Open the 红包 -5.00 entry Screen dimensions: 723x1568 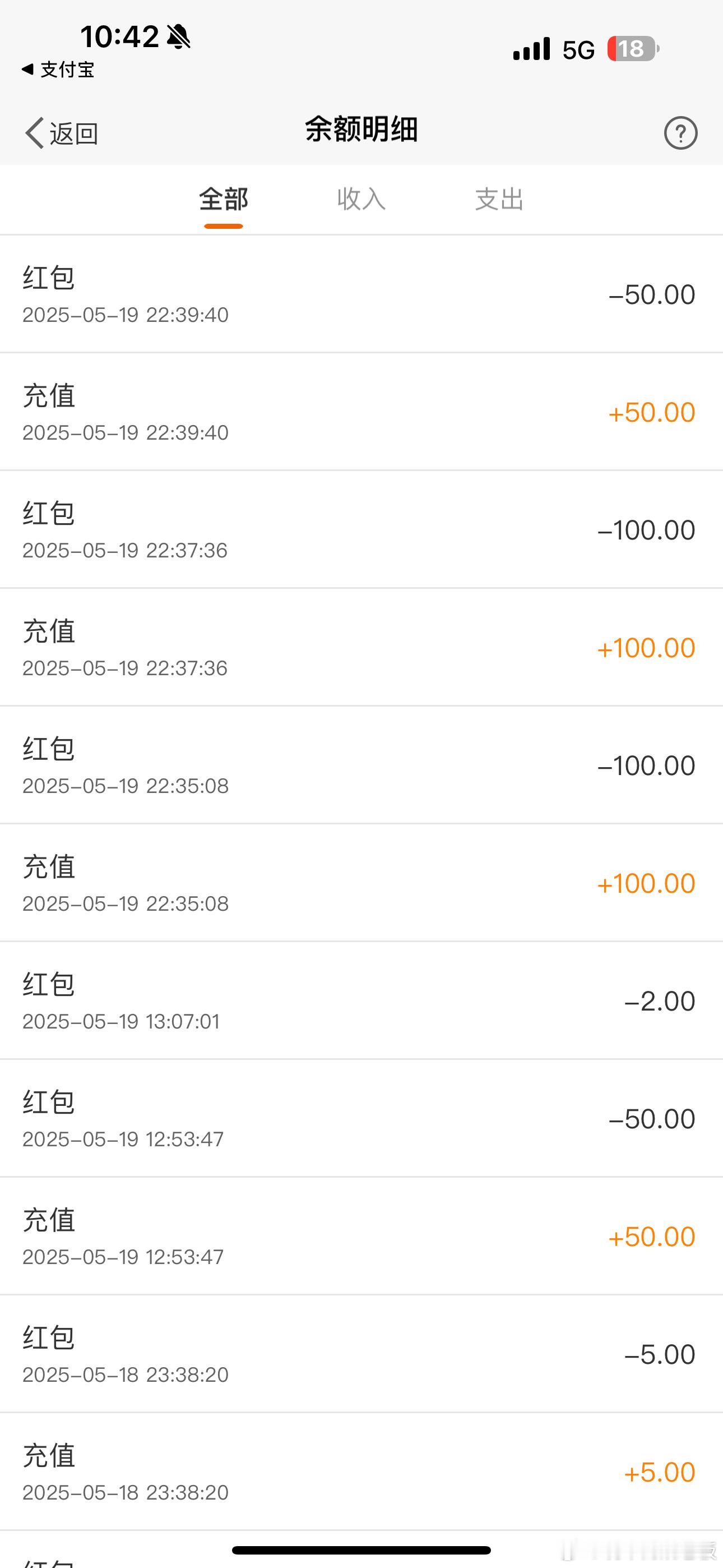(x=361, y=1354)
